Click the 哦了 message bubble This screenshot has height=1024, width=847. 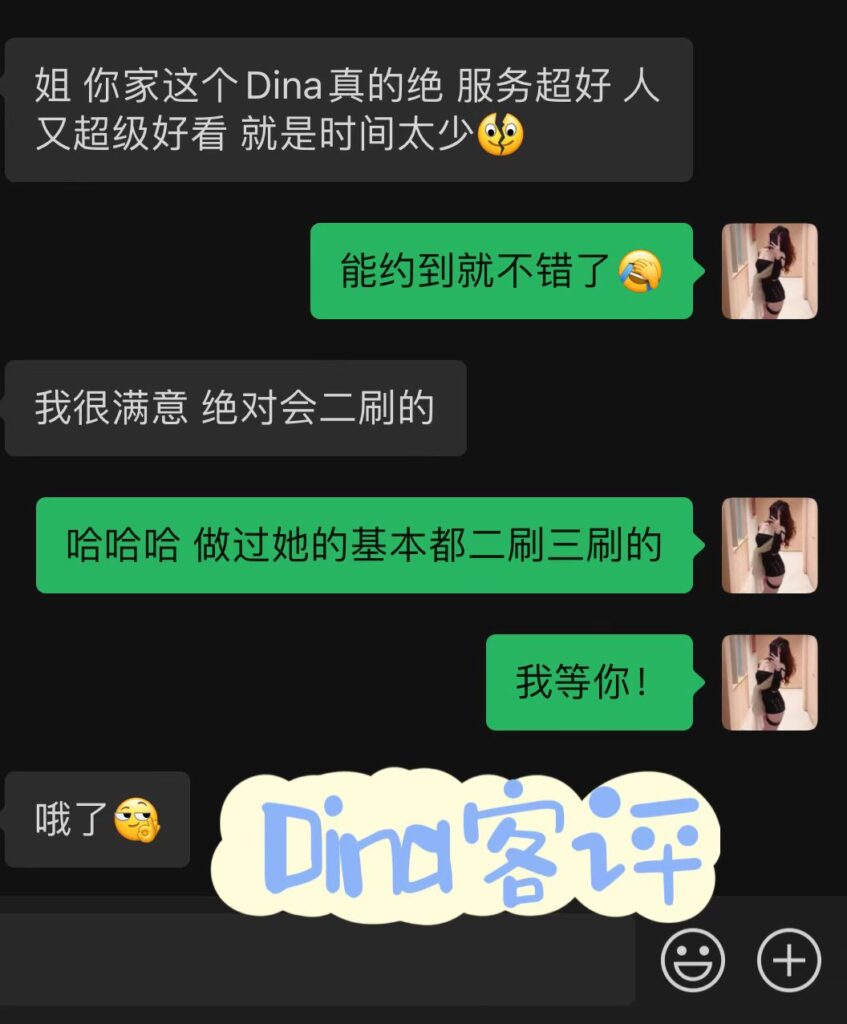pos(97,820)
